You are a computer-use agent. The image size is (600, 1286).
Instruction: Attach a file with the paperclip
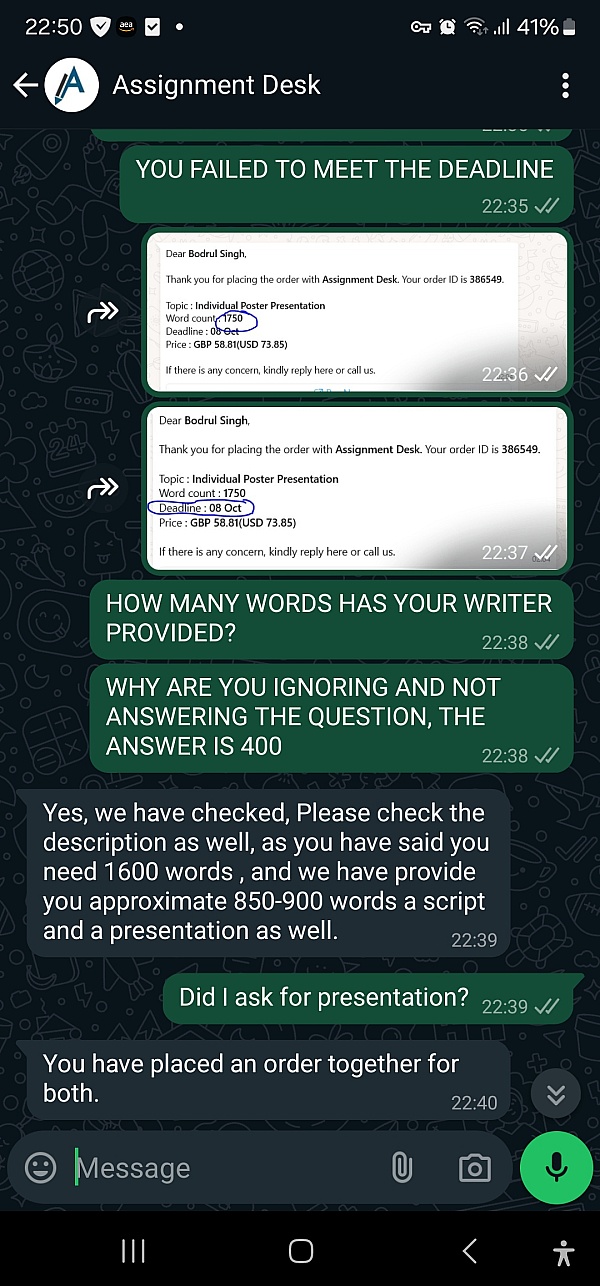402,1168
